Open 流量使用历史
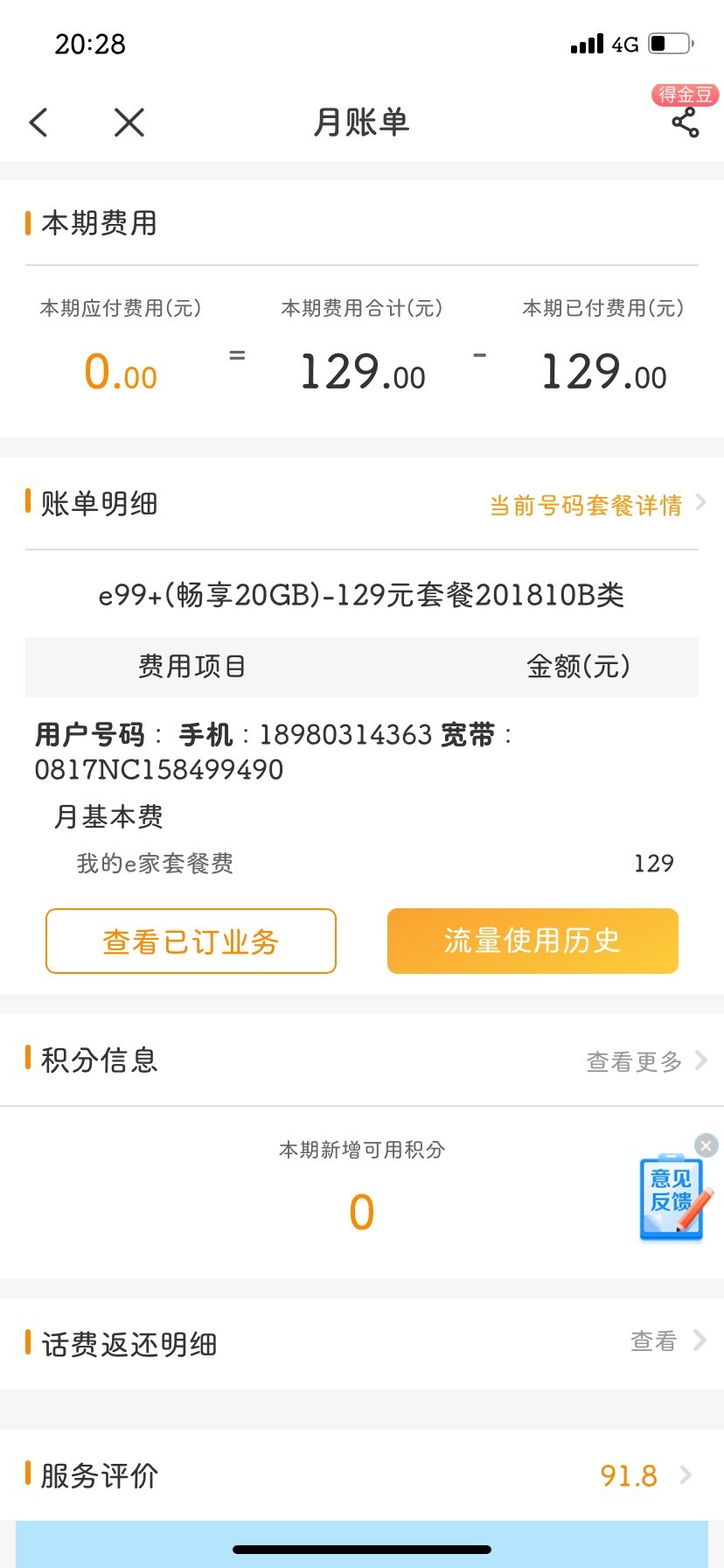Image resolution: width=724 pixels, height=1568 pixels. (533, 941)
